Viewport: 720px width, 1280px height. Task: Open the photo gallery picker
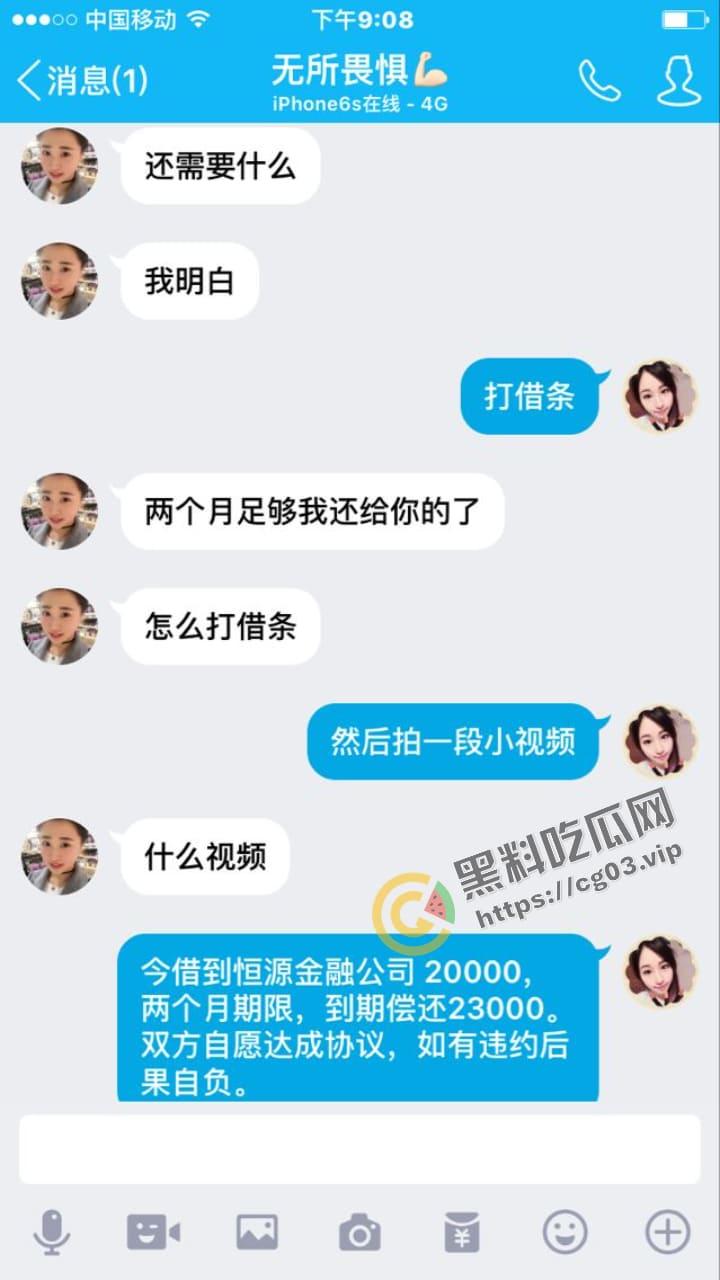point(257,1232)
